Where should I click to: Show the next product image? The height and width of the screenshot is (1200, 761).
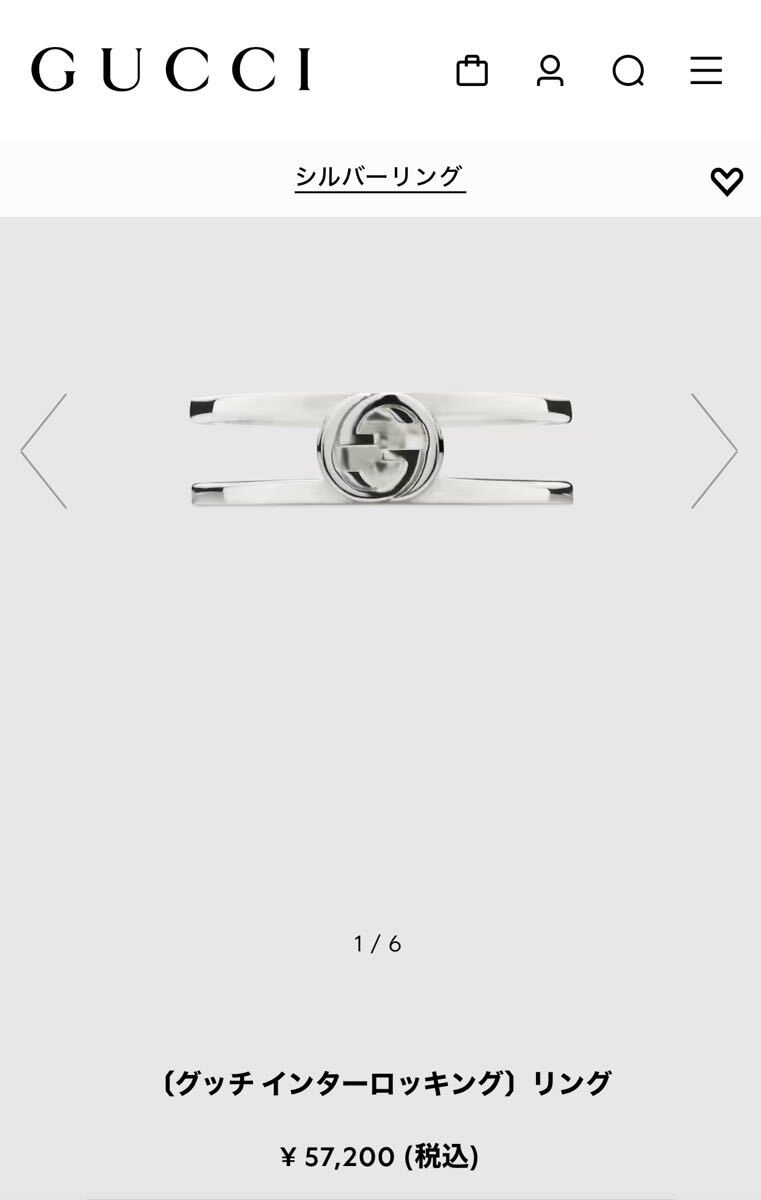pyautogui.click(x=714, y=451)
